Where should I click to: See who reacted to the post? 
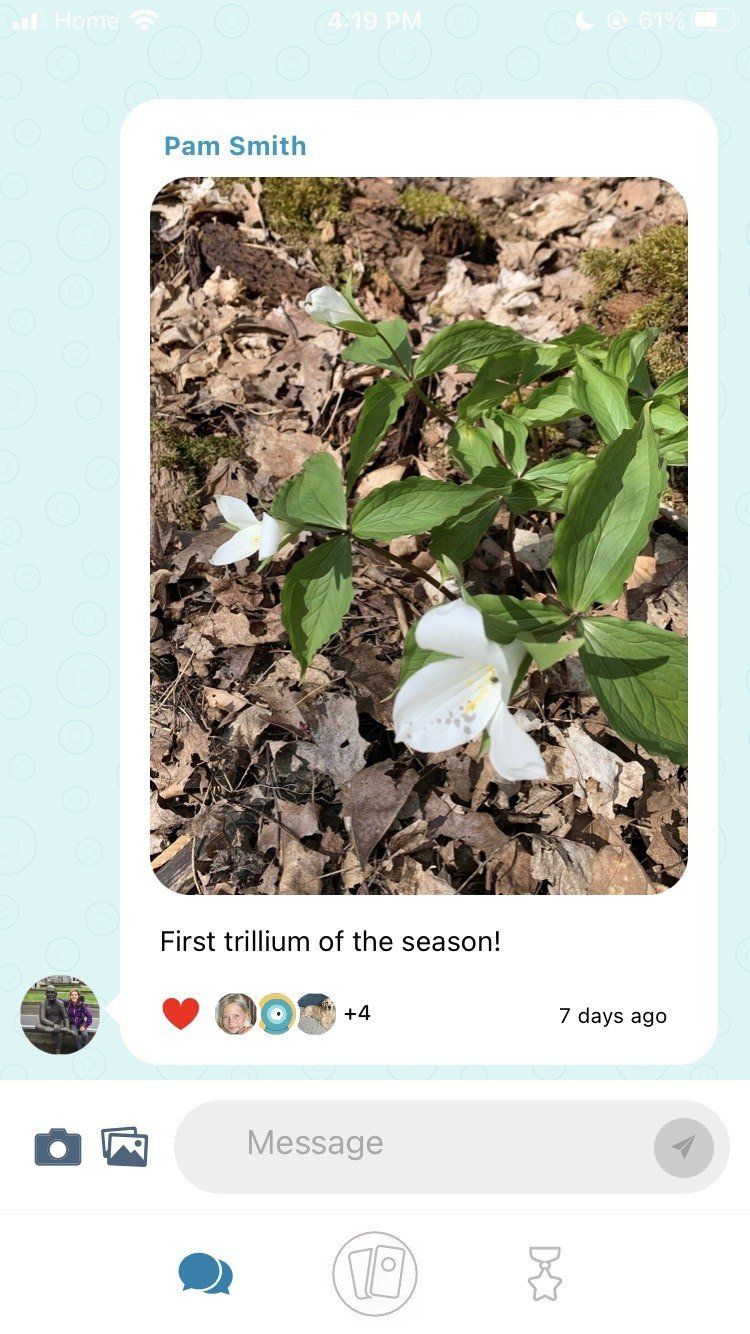292,1014
